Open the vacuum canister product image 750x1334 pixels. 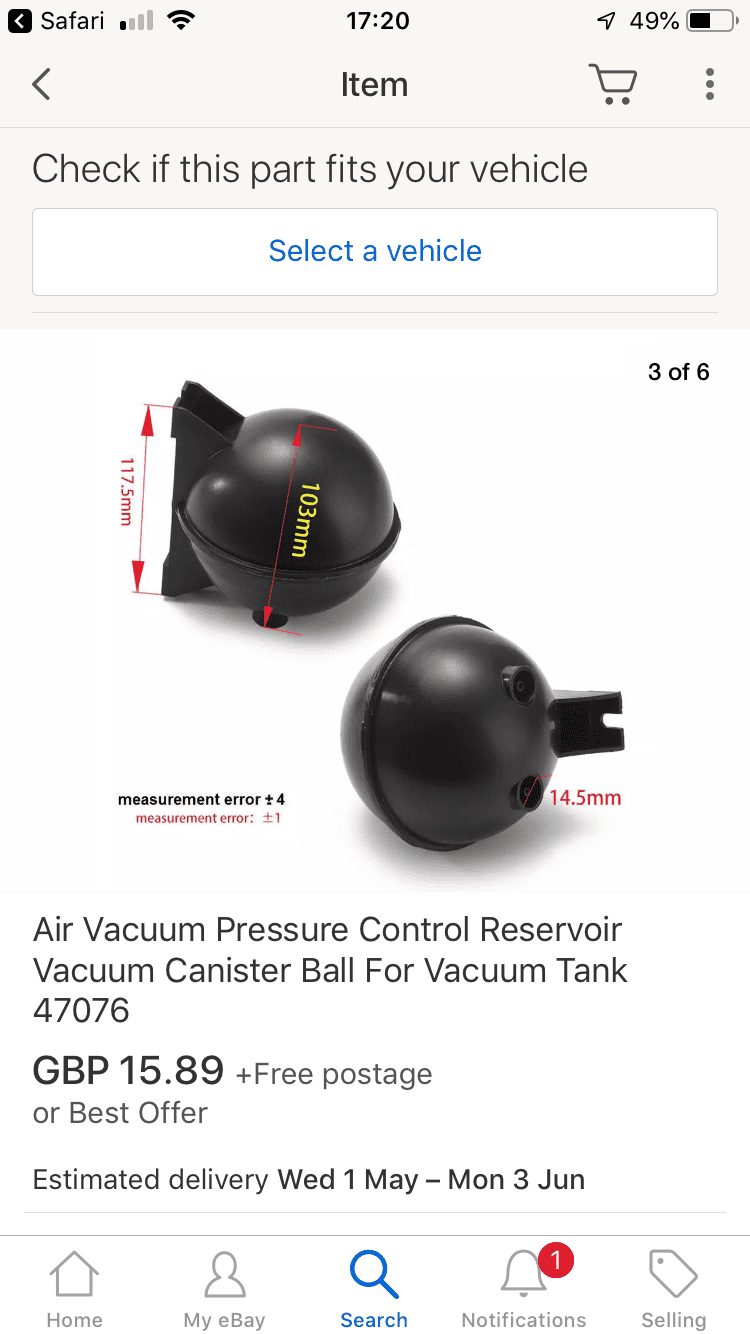(375, 610)
